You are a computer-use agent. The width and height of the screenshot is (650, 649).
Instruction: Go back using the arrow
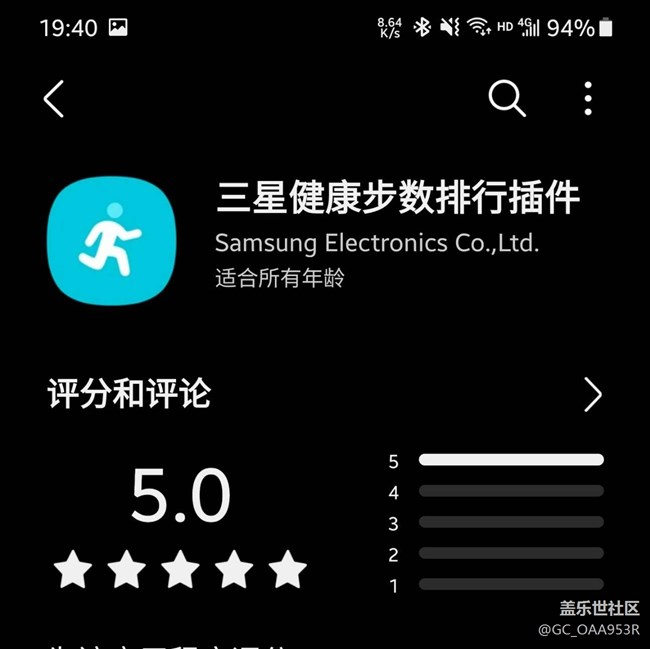54,98
